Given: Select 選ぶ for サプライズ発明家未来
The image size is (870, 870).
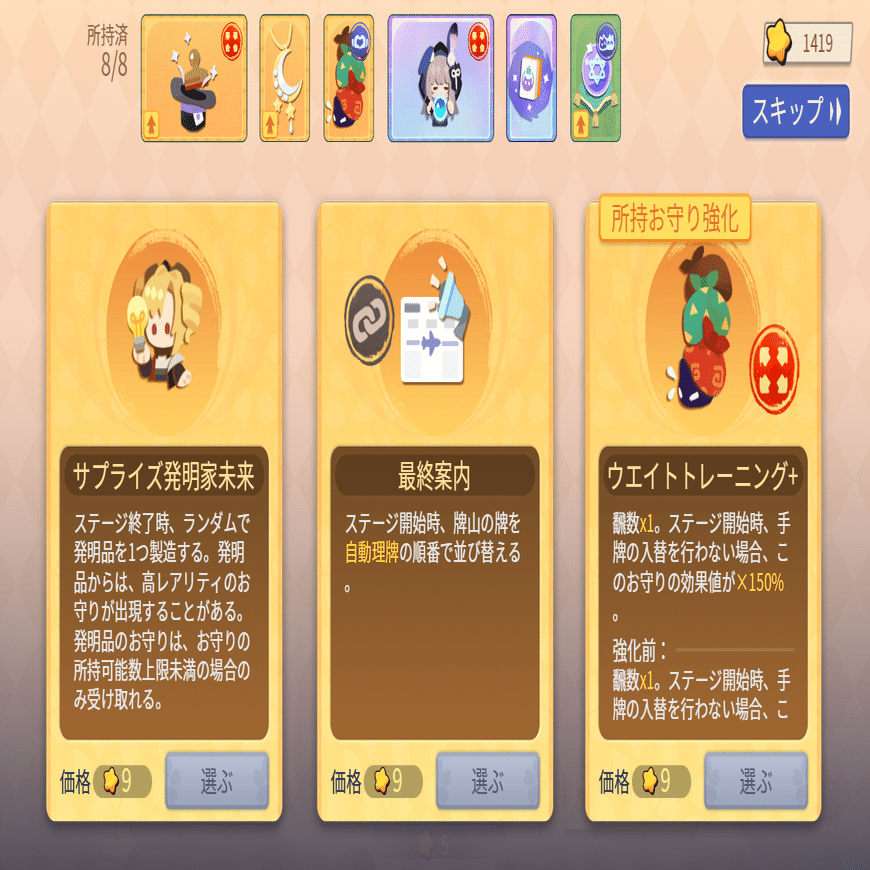Looking at the screenshot, I should click(217, 781).
